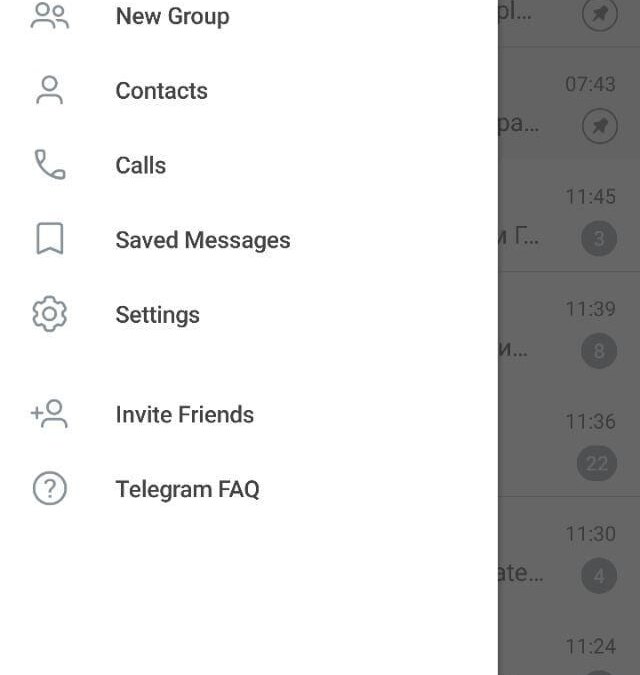Select Invite Friends
Viewport: 640px width, 675px height.
[184, 415]
